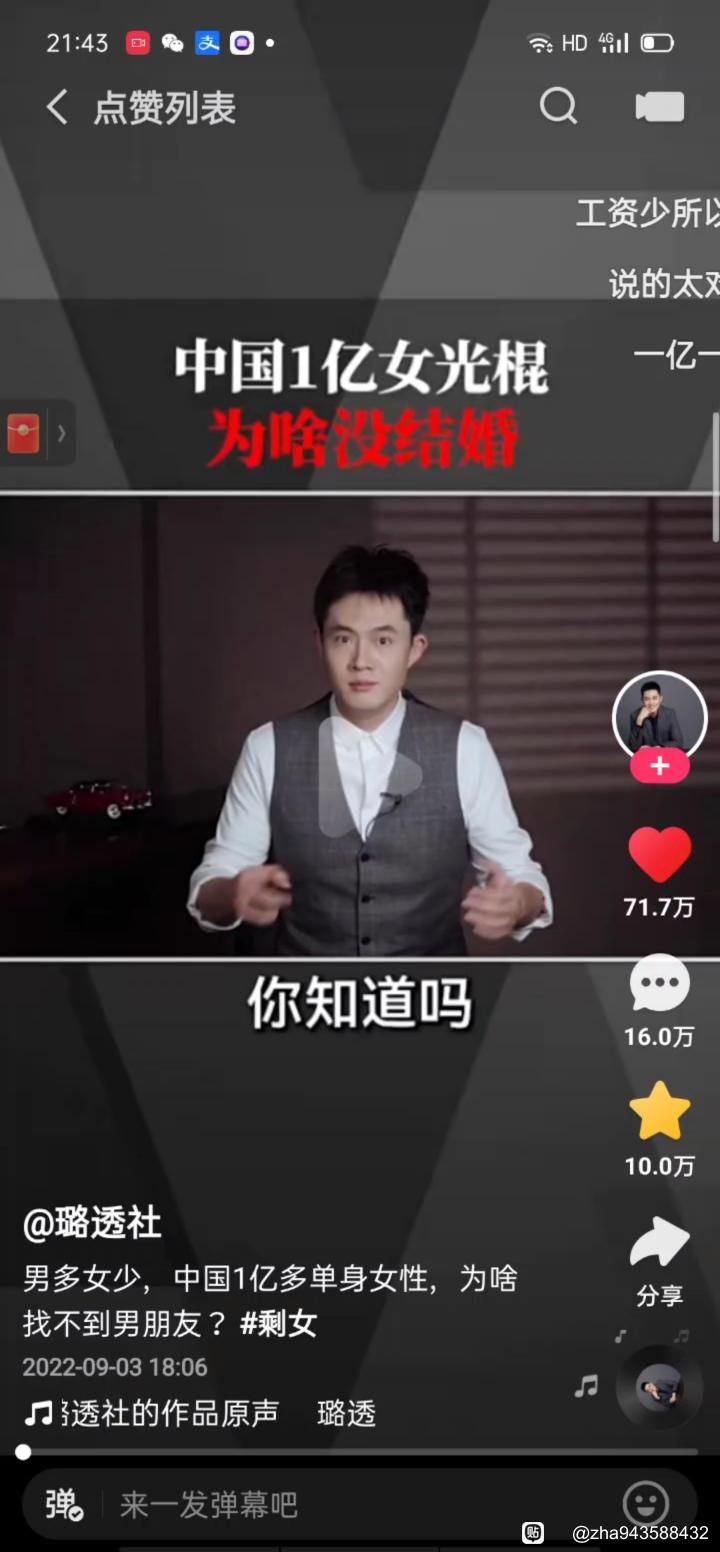Tap the music note beside 璐透社的作品原声

(38, 1412)
